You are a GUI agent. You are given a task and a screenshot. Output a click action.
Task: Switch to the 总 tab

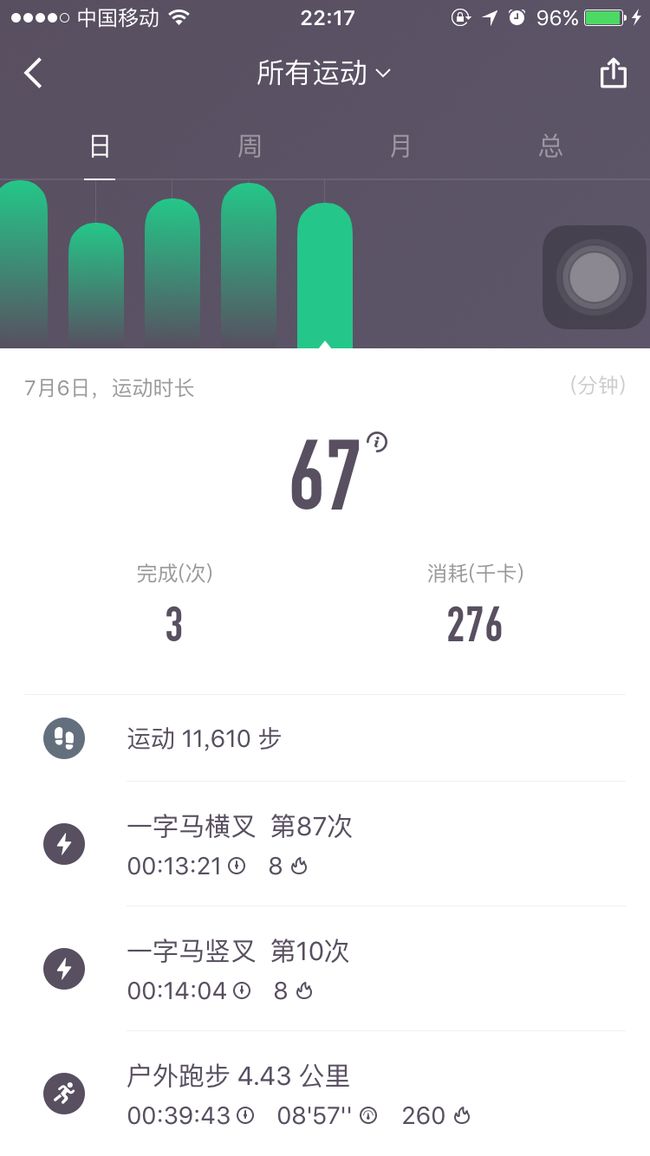tap(551, 146)
